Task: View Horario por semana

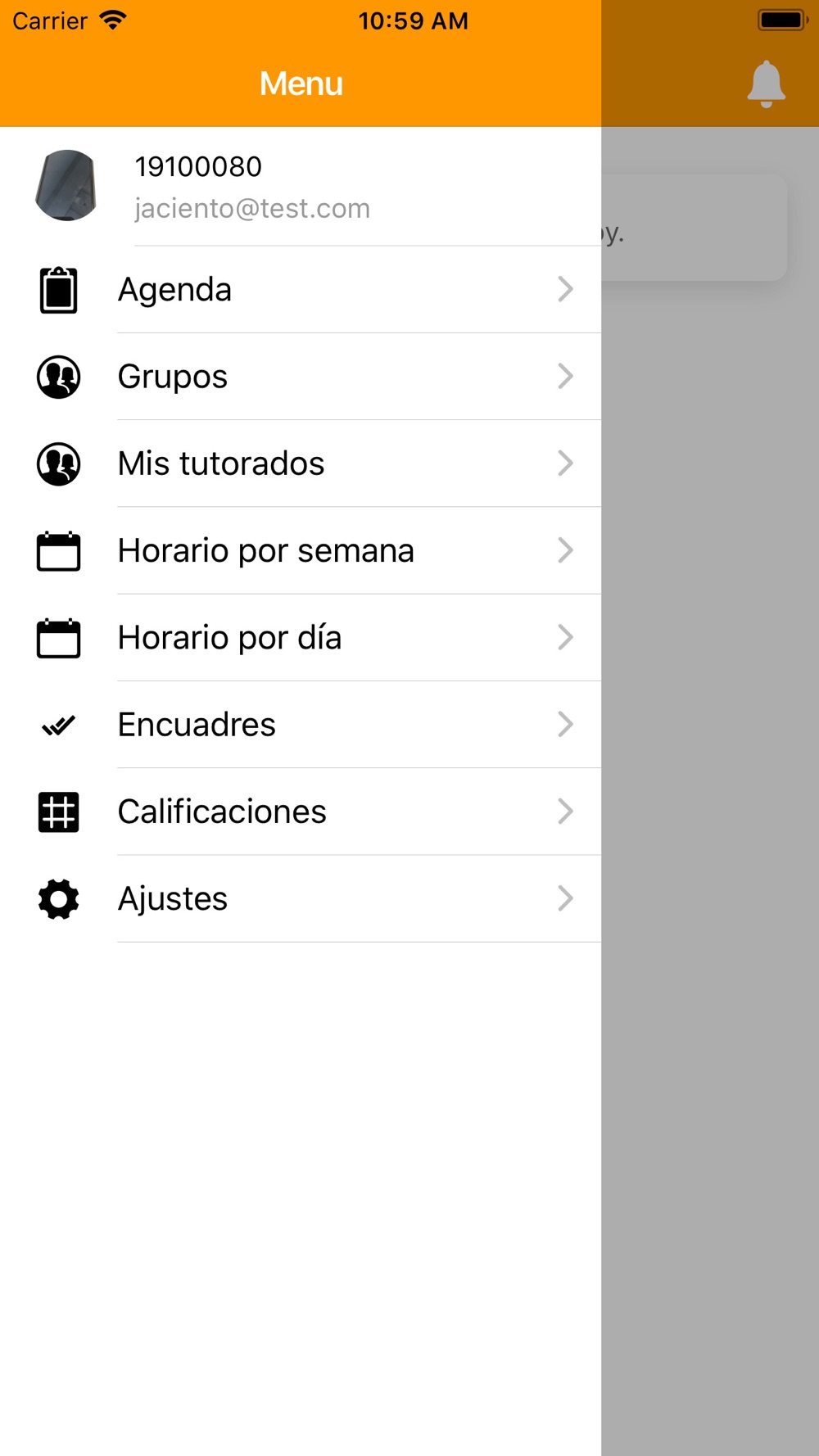Action: tap(301, 550)
